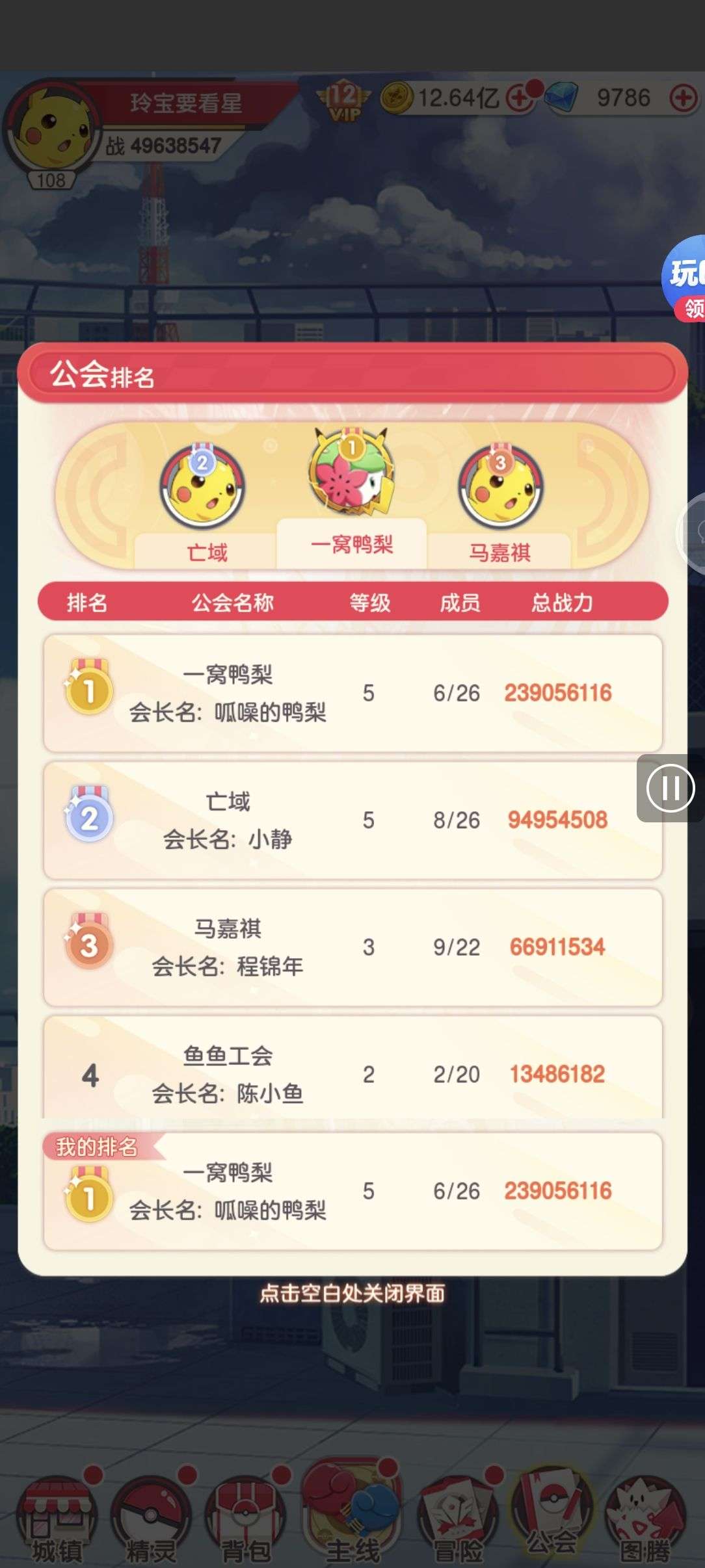This screenshot has height=1568, width=705.
Task: Switch to the 精灵 tab
Action: point(150,1521)
